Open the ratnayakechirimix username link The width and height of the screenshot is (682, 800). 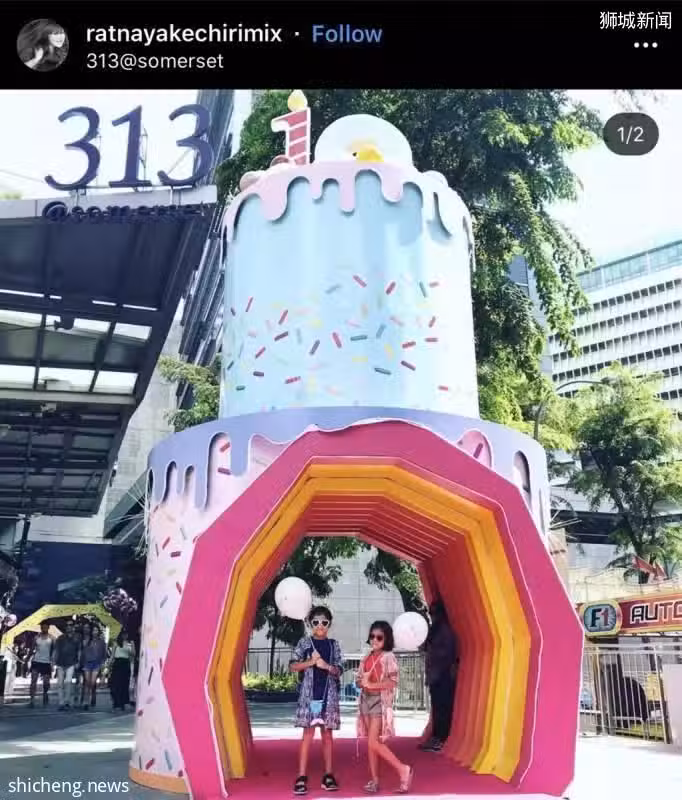(183, 33)
